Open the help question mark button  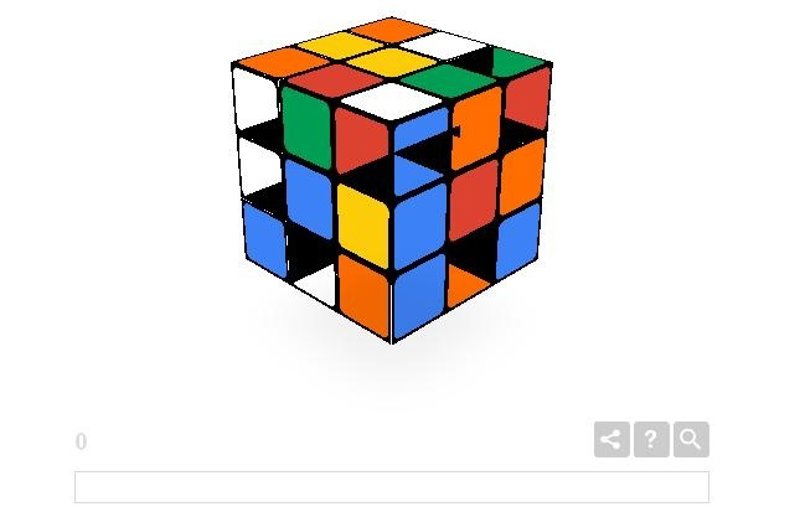[x=651, y=439]
